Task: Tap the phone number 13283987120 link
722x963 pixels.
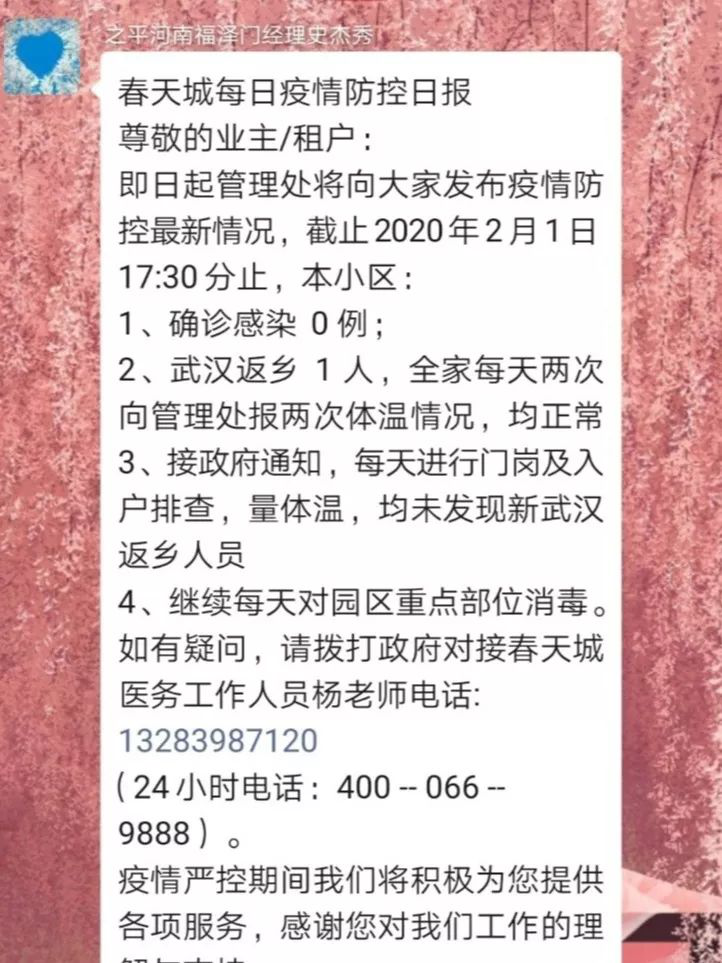Action: point(218,741)
